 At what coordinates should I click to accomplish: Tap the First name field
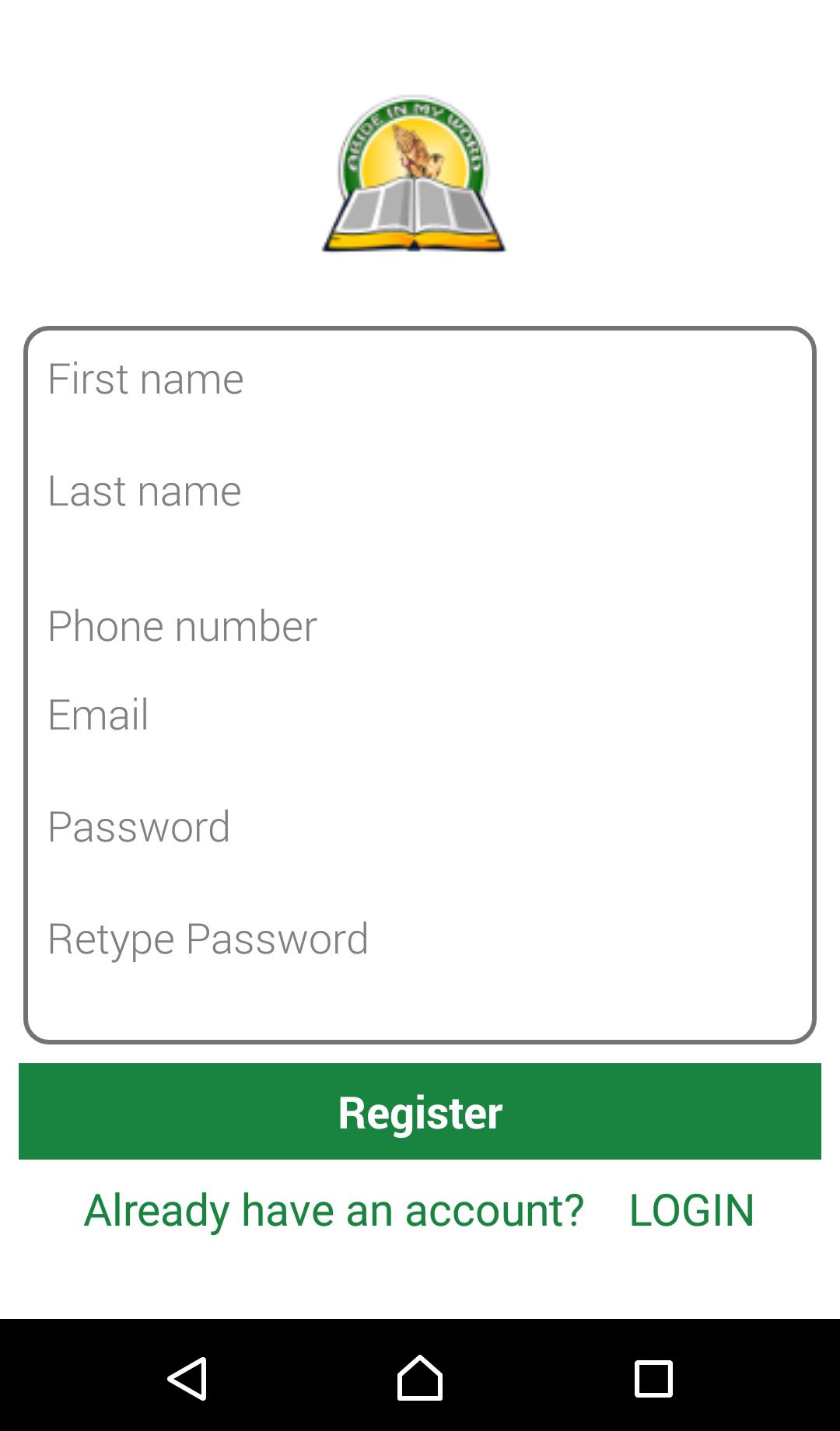[420, 380]
